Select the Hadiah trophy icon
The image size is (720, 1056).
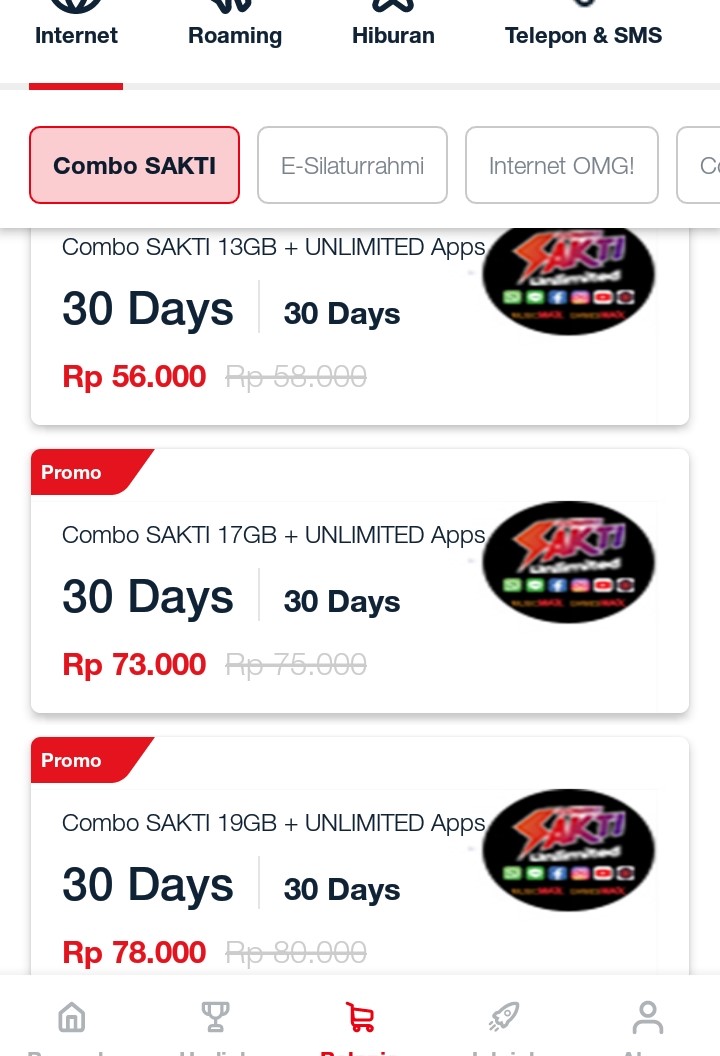[215, 1016]
